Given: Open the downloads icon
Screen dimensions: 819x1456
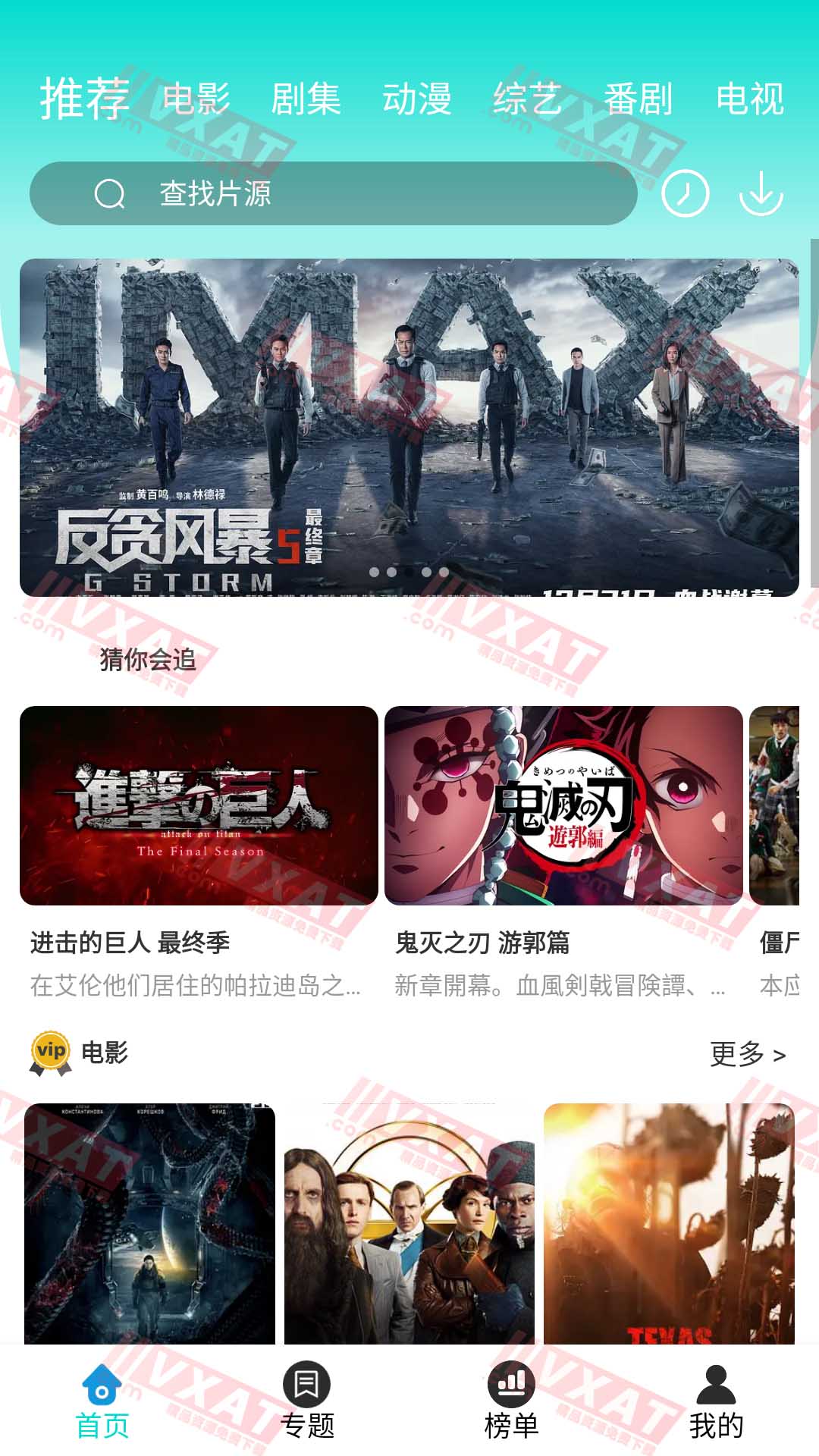Looking at the screenshot, I should (x=761, y=194).
